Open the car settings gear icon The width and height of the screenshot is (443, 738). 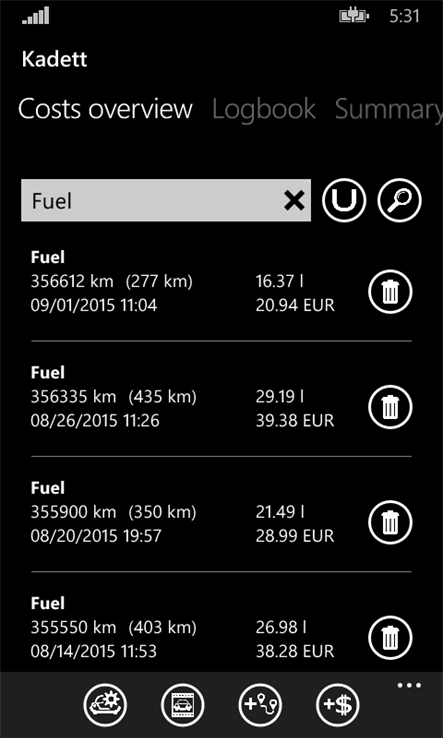click(x=105, y=706)
